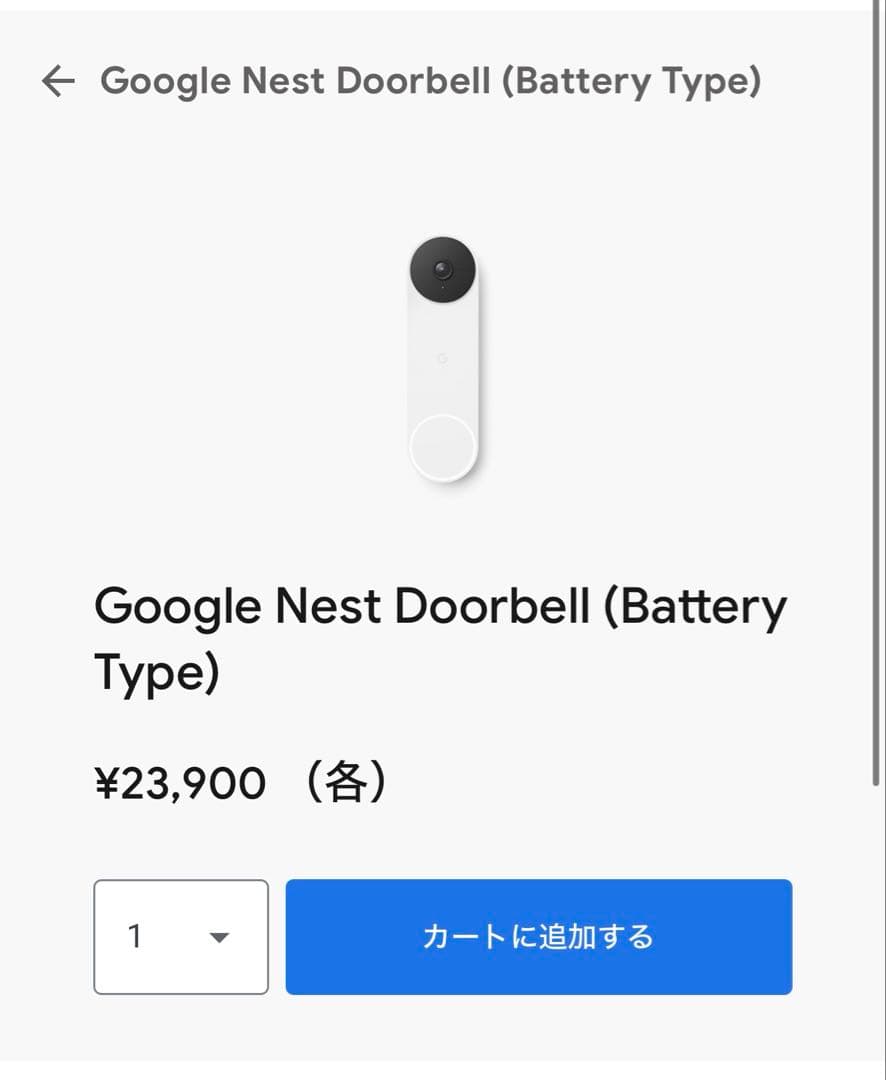This screenshot has width=886, height=1080.
Task: Click the header title Google Nest Doorbell
Action: click(430, 80)
